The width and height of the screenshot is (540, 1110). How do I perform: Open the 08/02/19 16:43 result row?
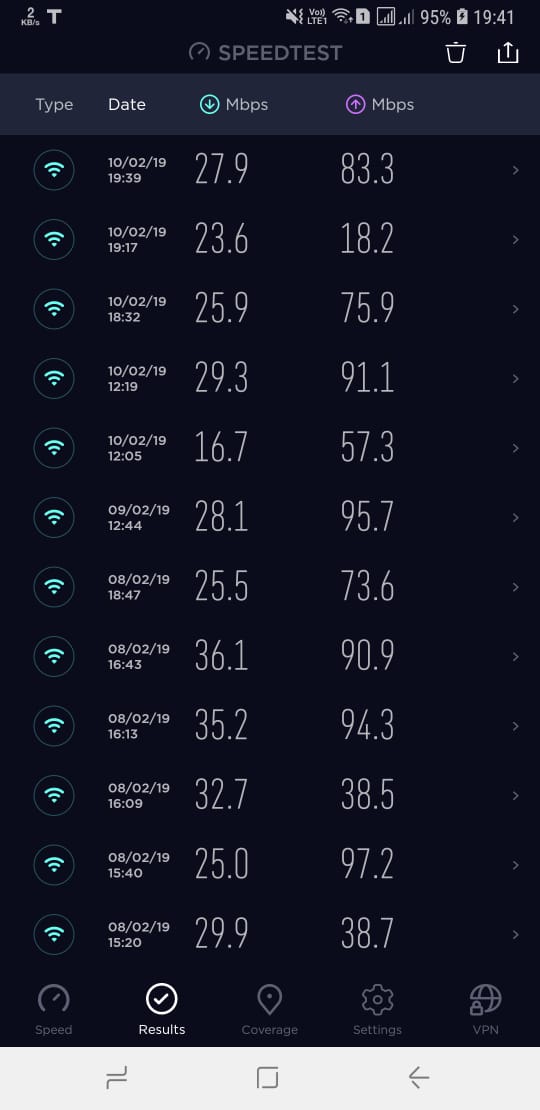pyautogui.click(x=270, y=656)
